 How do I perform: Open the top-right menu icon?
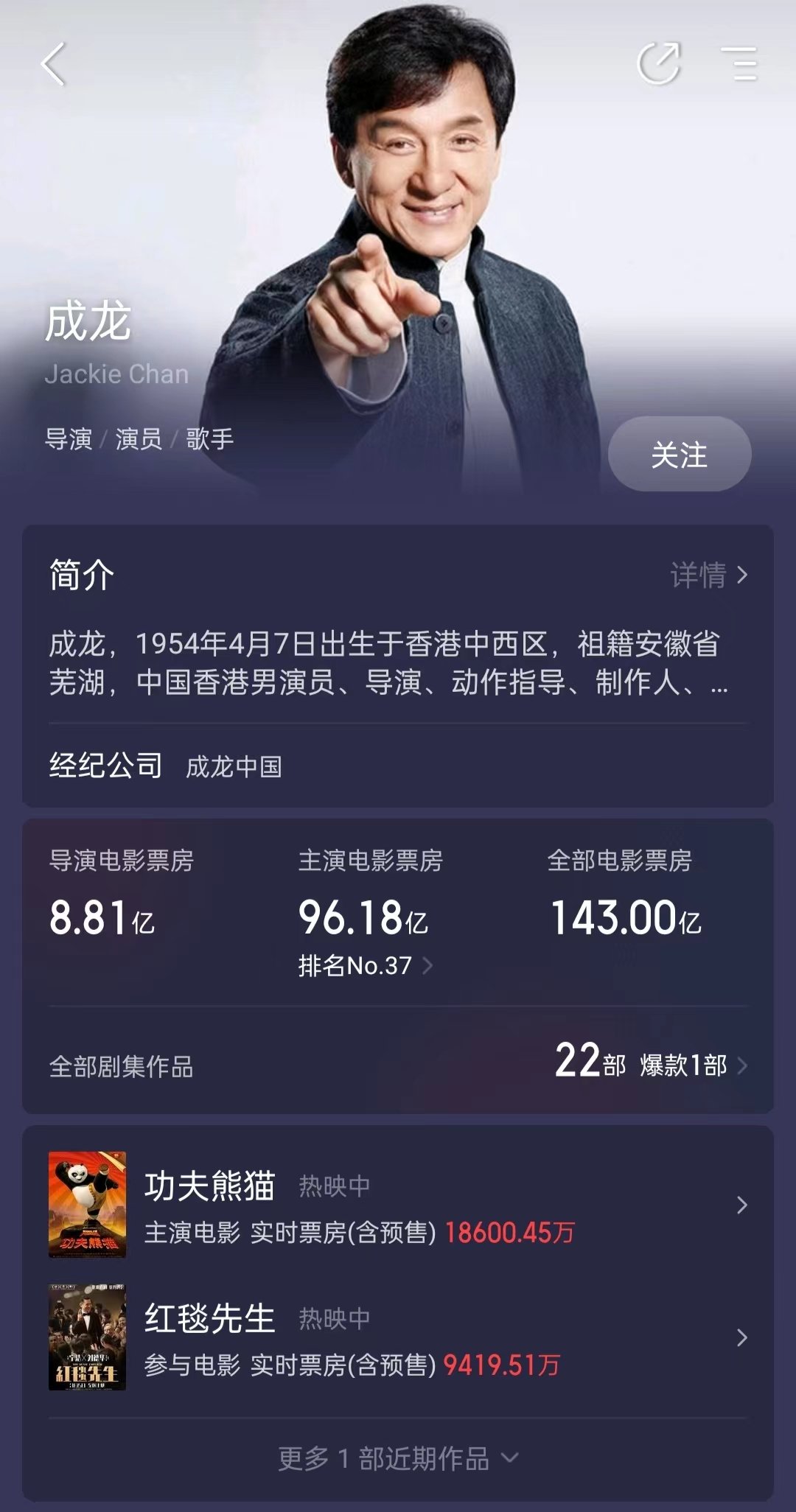(x=739, y=64)
